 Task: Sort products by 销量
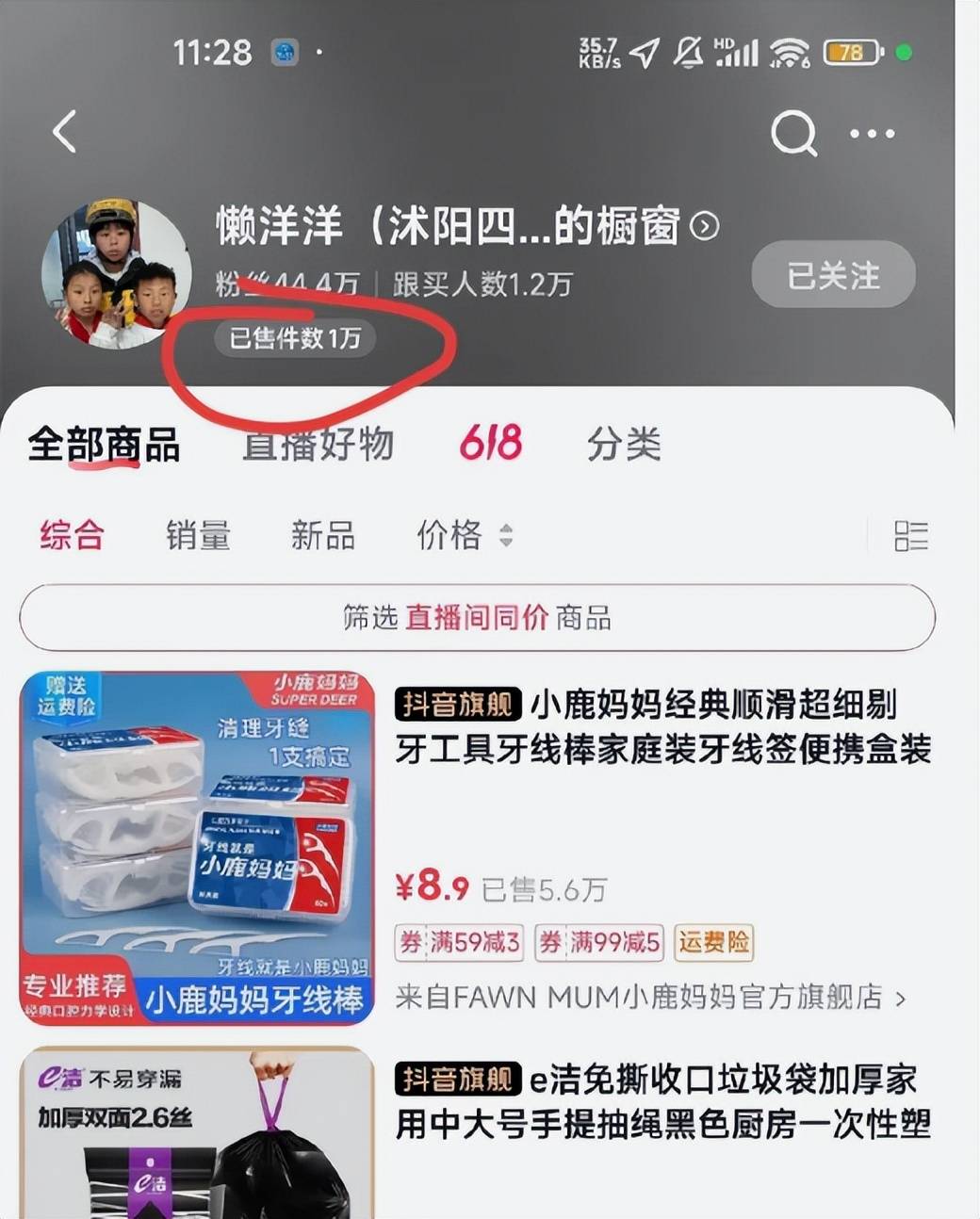[198, 535]
